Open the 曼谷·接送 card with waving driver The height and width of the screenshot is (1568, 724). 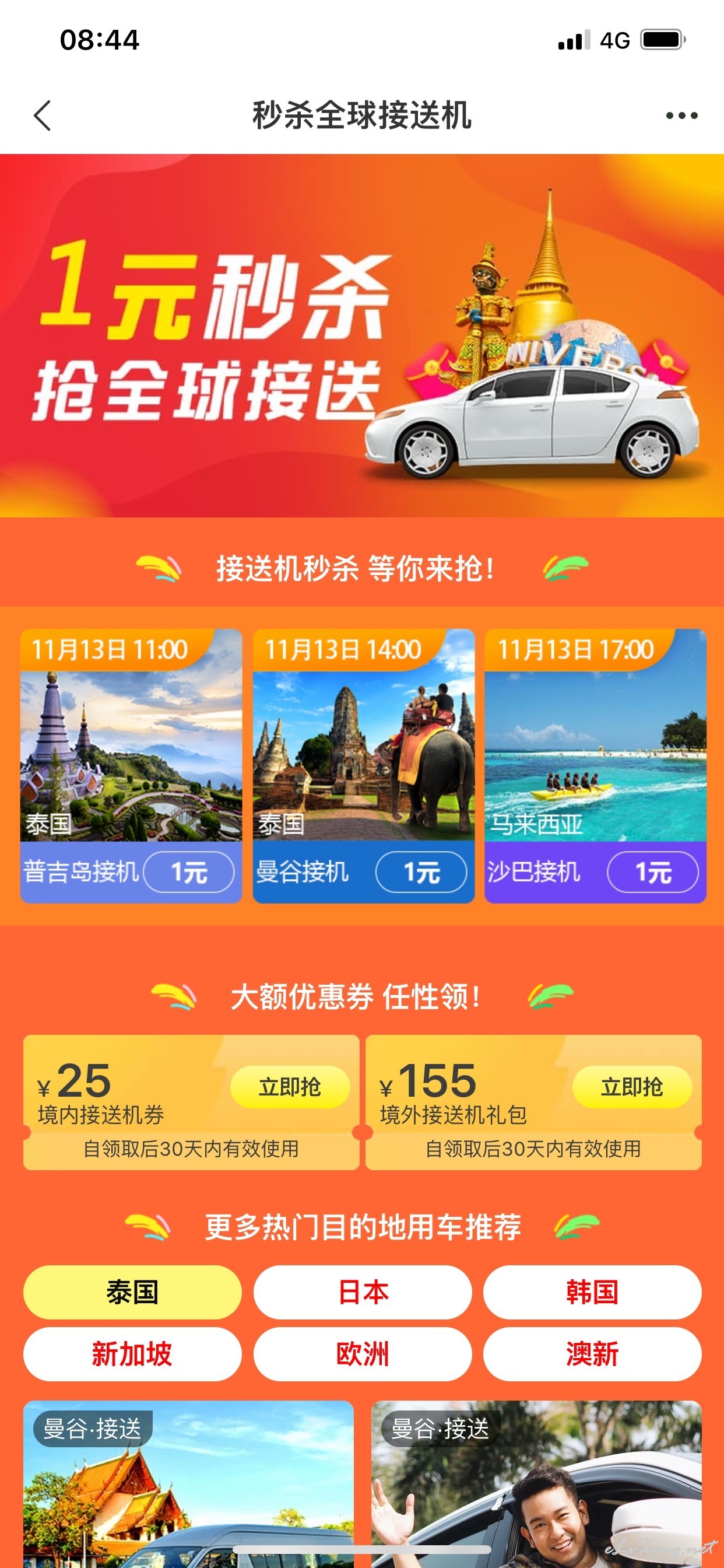click(537, 1484)
